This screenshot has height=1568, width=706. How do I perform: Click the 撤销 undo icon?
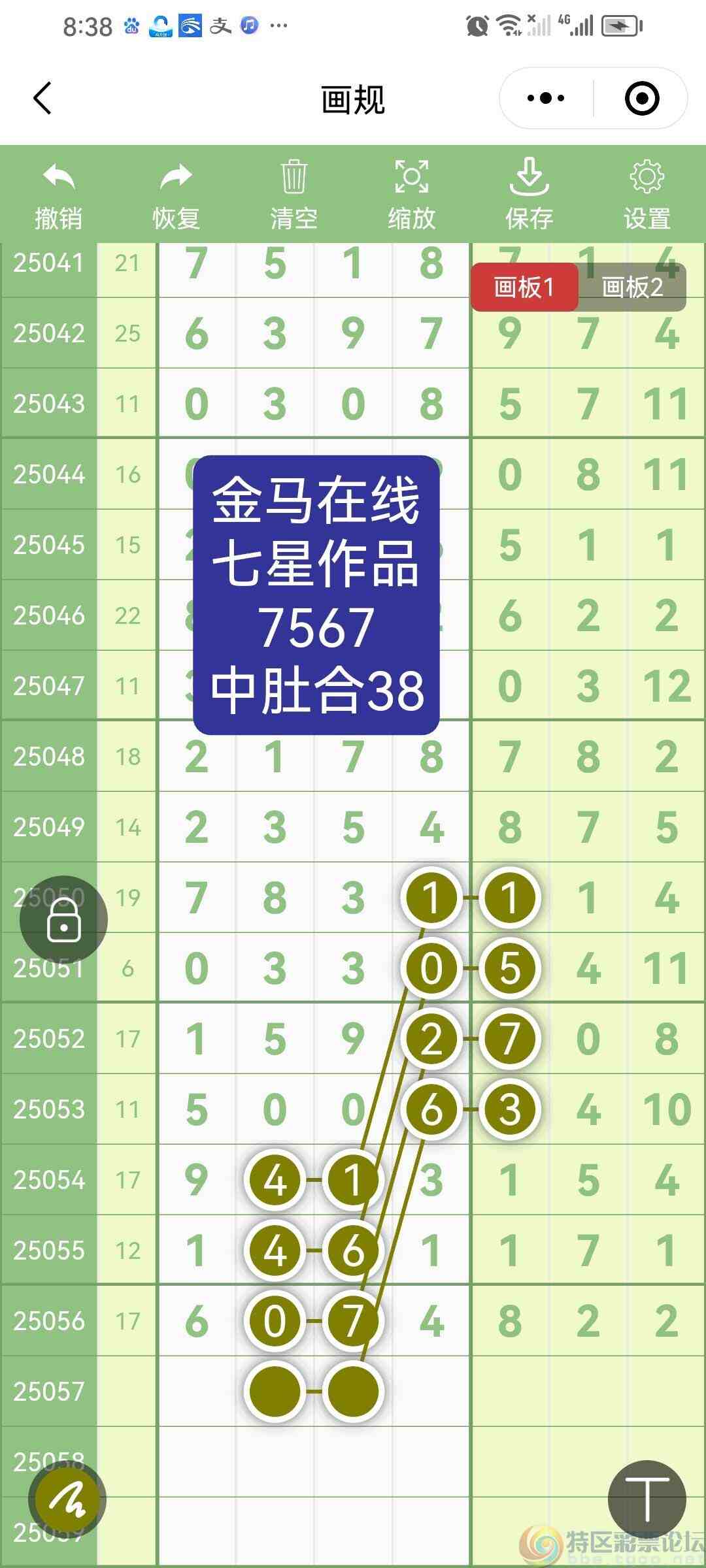click(58, 176)
